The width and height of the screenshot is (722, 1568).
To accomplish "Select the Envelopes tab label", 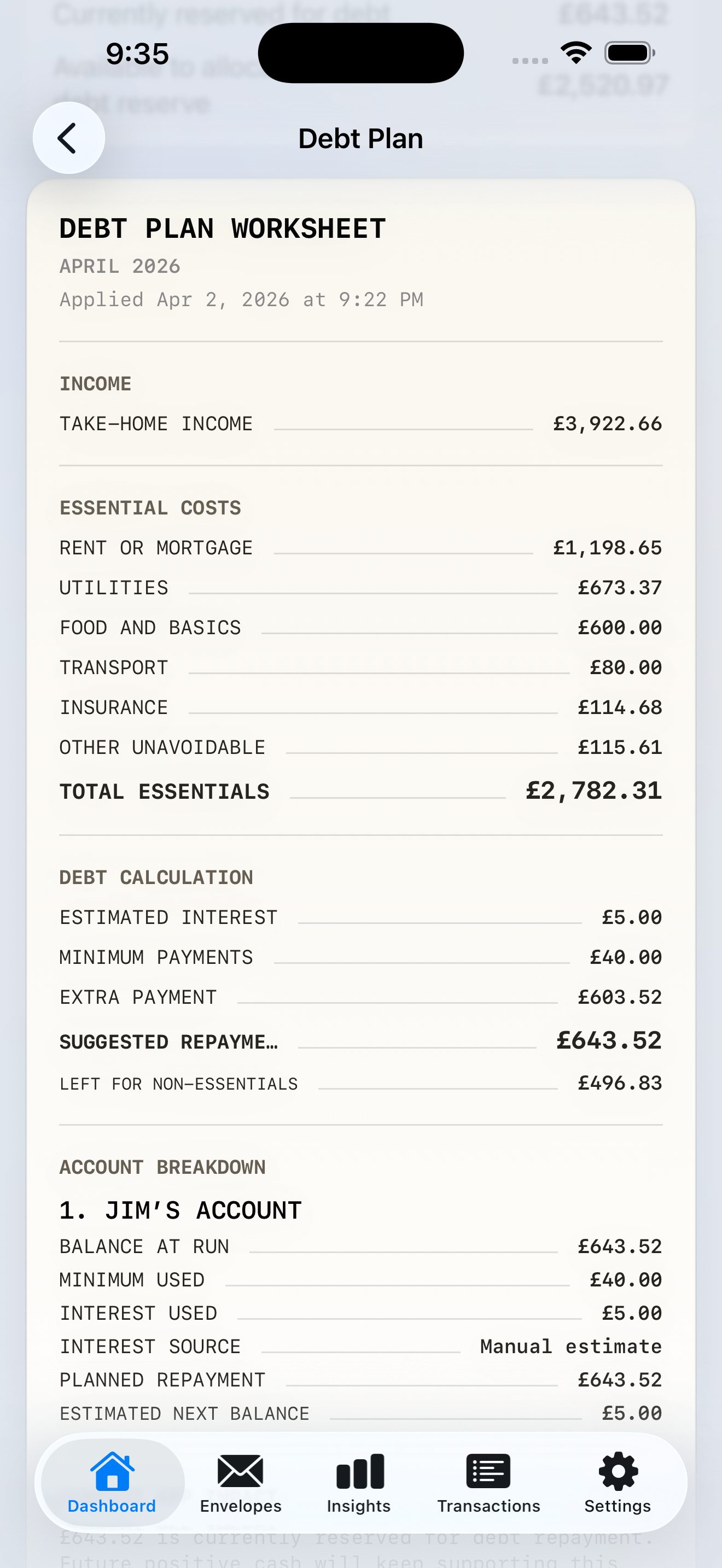I will [x=241, y=1506].
